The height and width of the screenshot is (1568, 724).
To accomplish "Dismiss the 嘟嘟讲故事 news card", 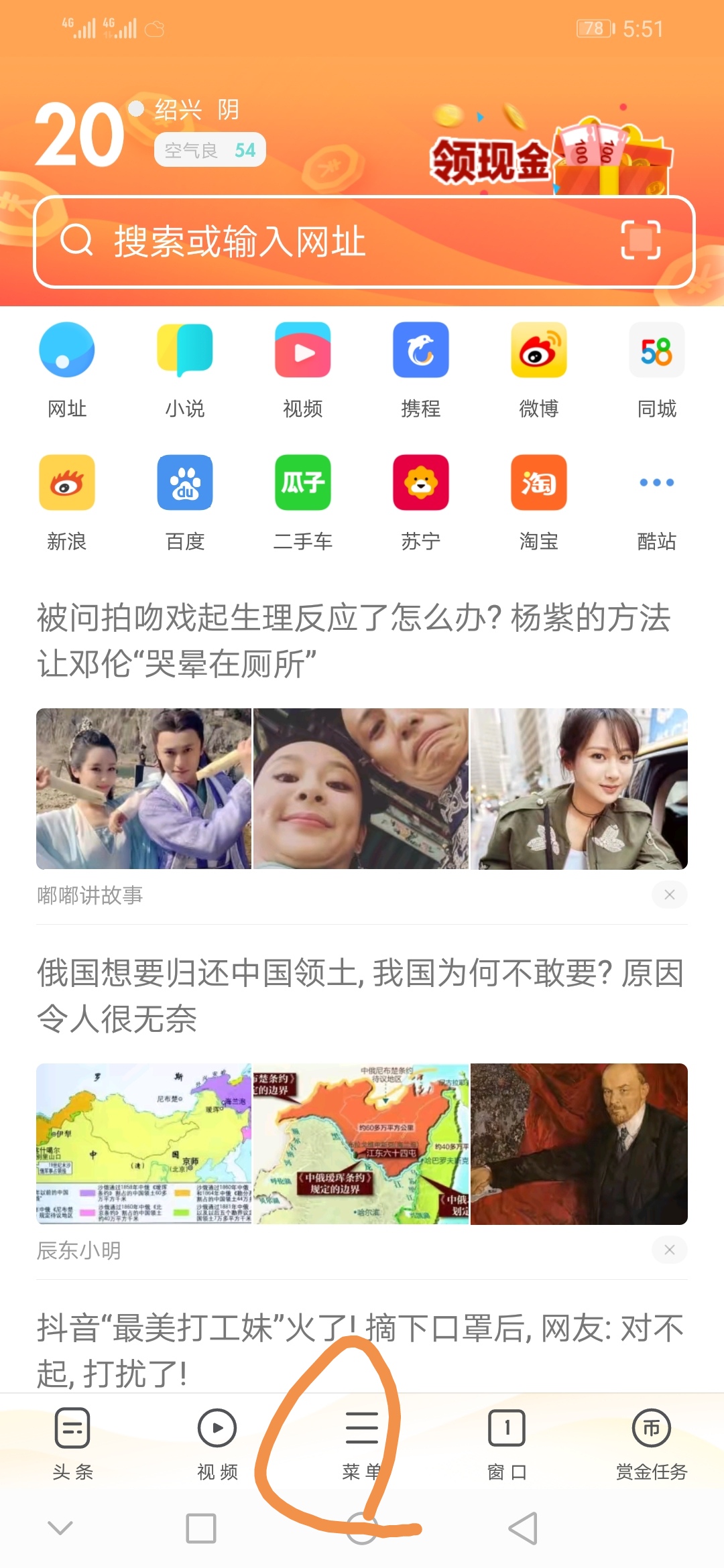I will coord(668,895).
